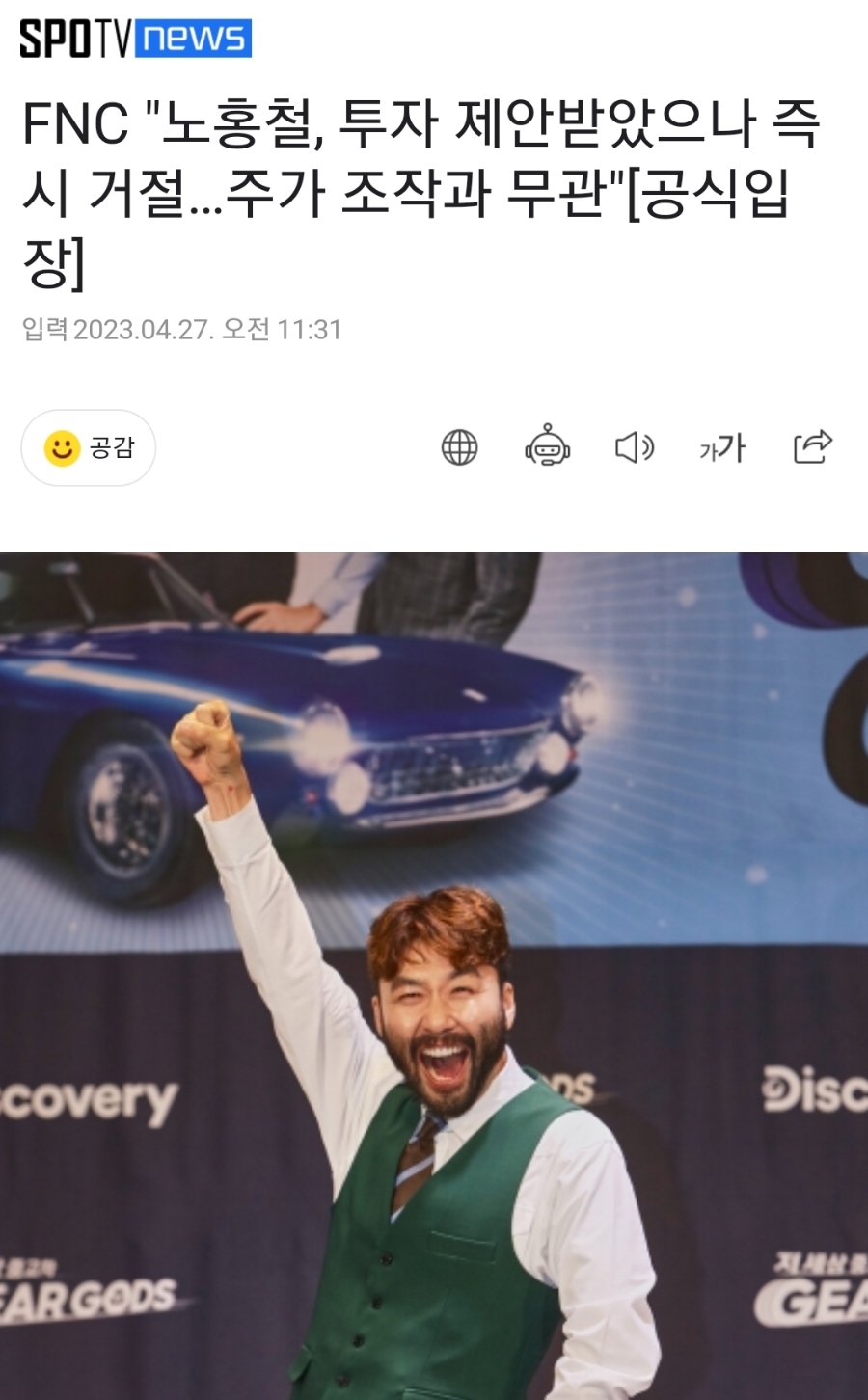View the Noh Hong-chul photo

[x=434, y=974]
